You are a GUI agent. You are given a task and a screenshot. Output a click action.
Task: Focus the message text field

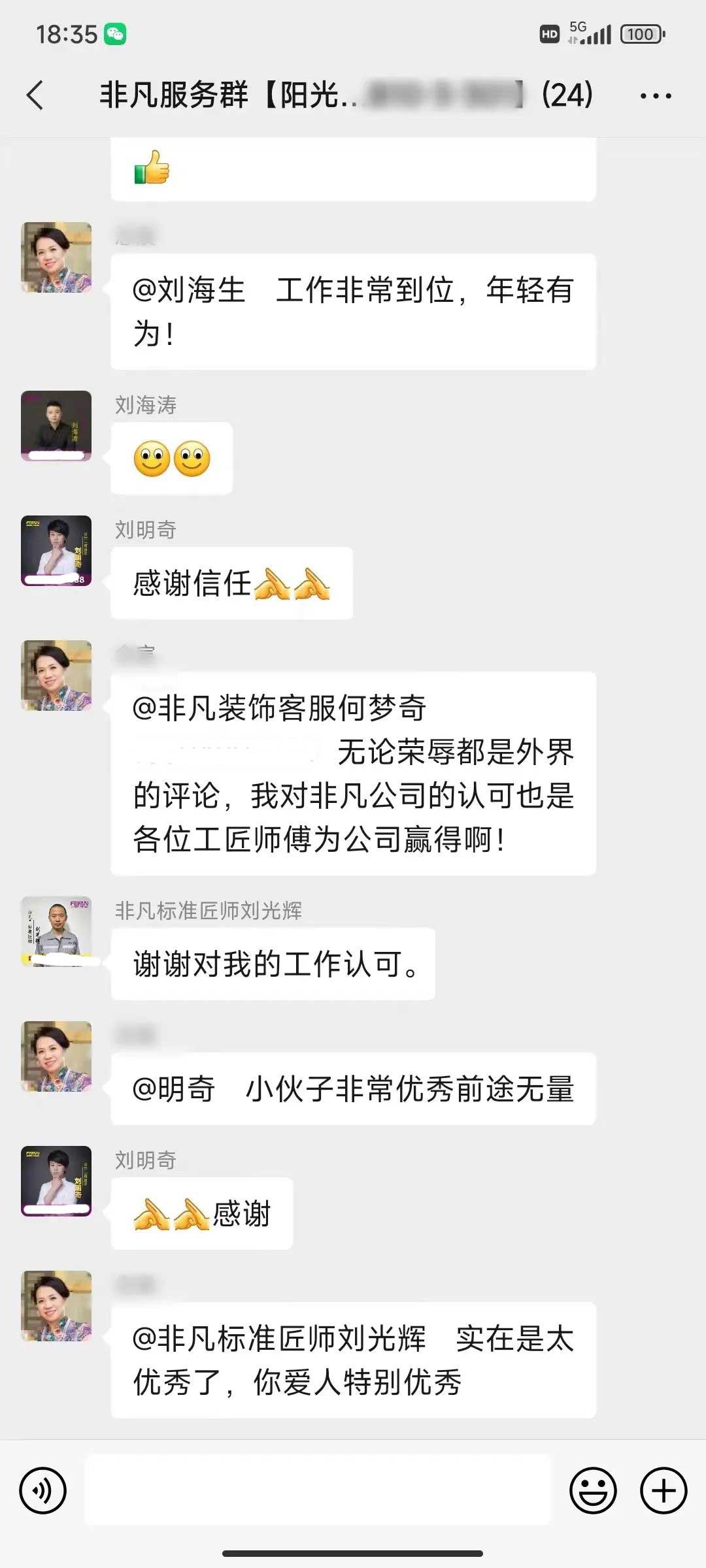318,1490
